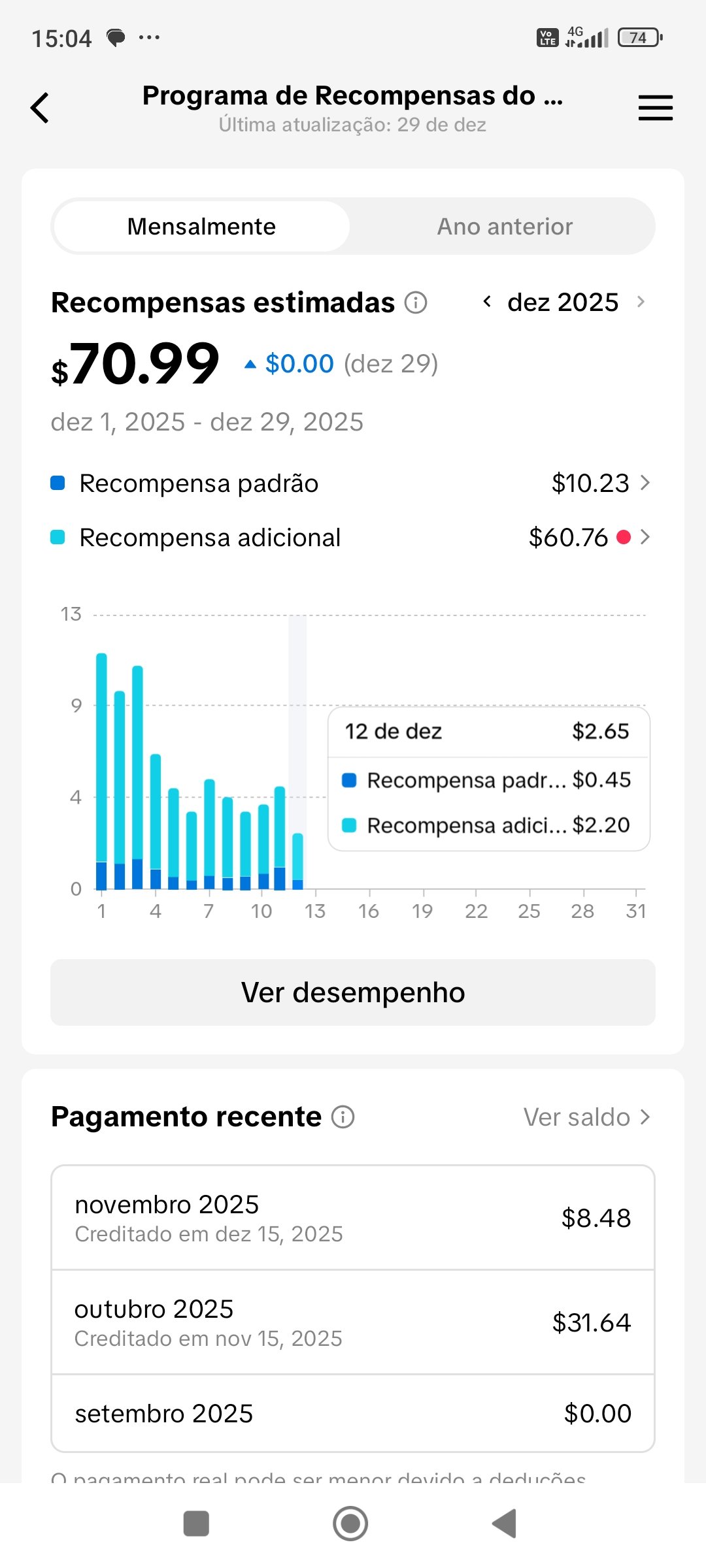Open the setembro 2025 payment
Viewport: 706px width, 1568px height.
pos(353,1414)
